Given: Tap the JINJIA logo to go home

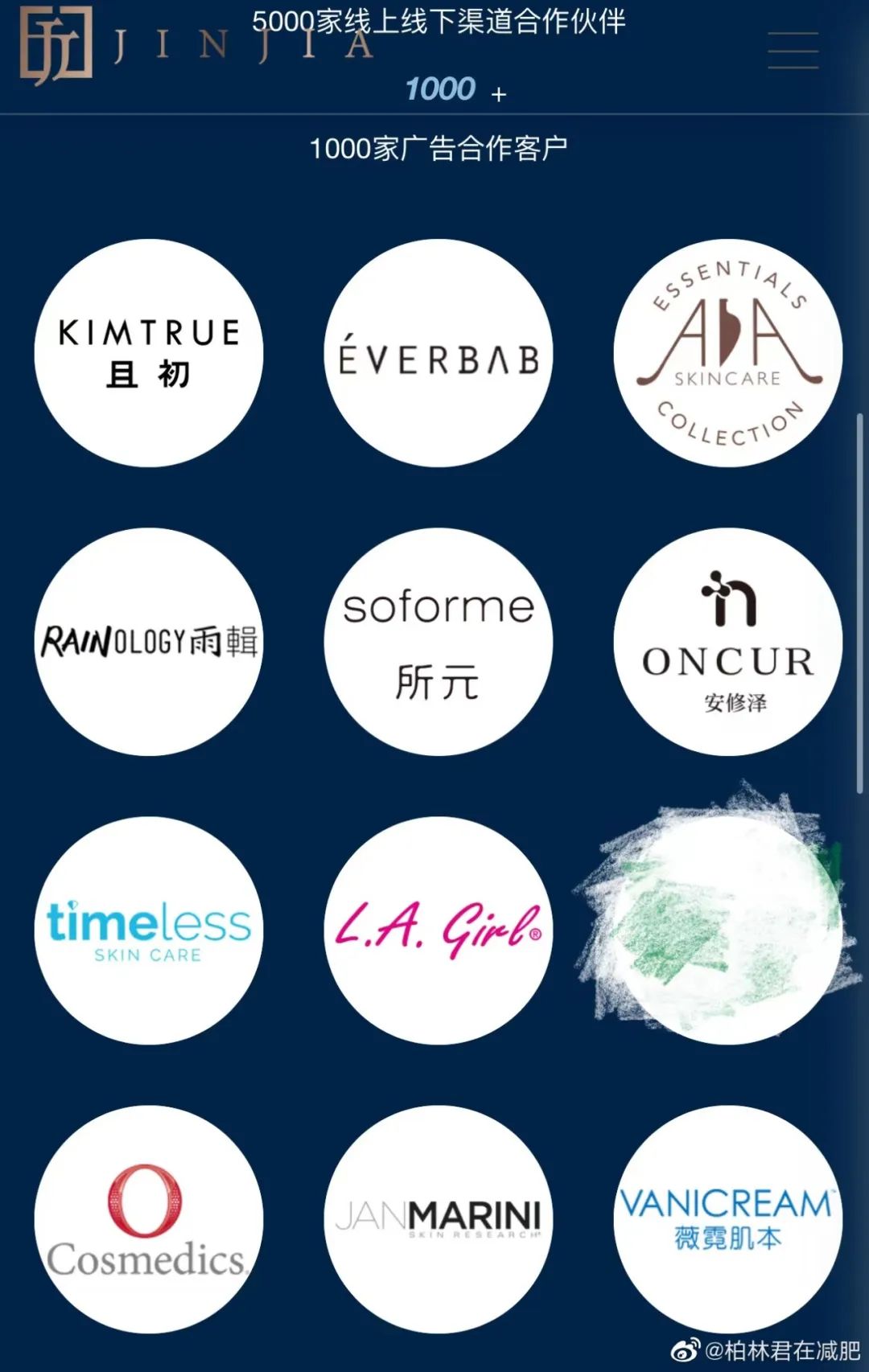Looking at the screenshot, I should (x=56, y=44).
